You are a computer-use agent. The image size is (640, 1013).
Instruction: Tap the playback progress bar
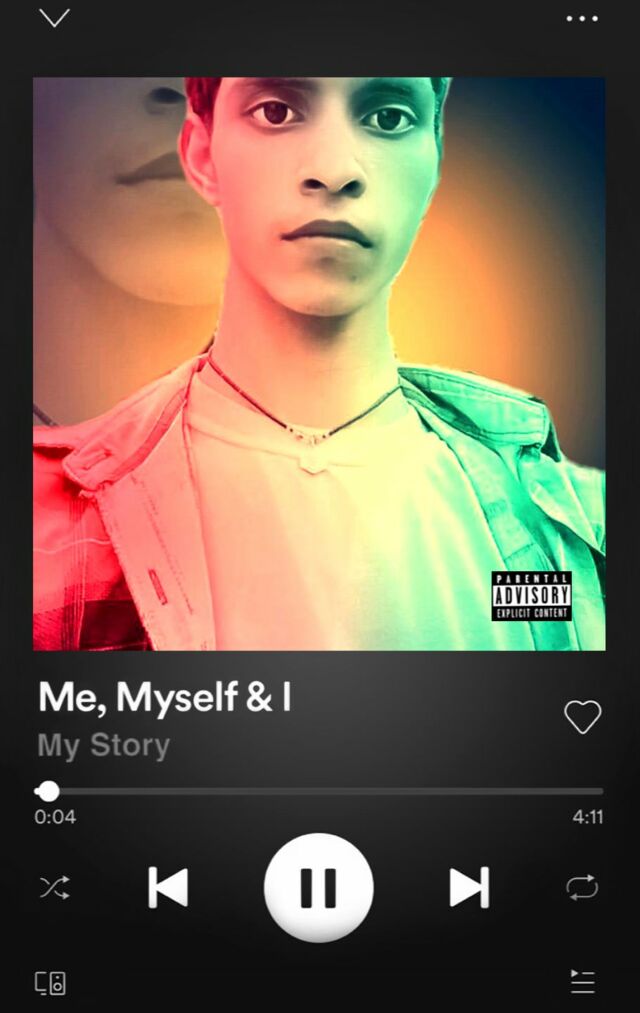pyautogui.click(x=320, y=791)
